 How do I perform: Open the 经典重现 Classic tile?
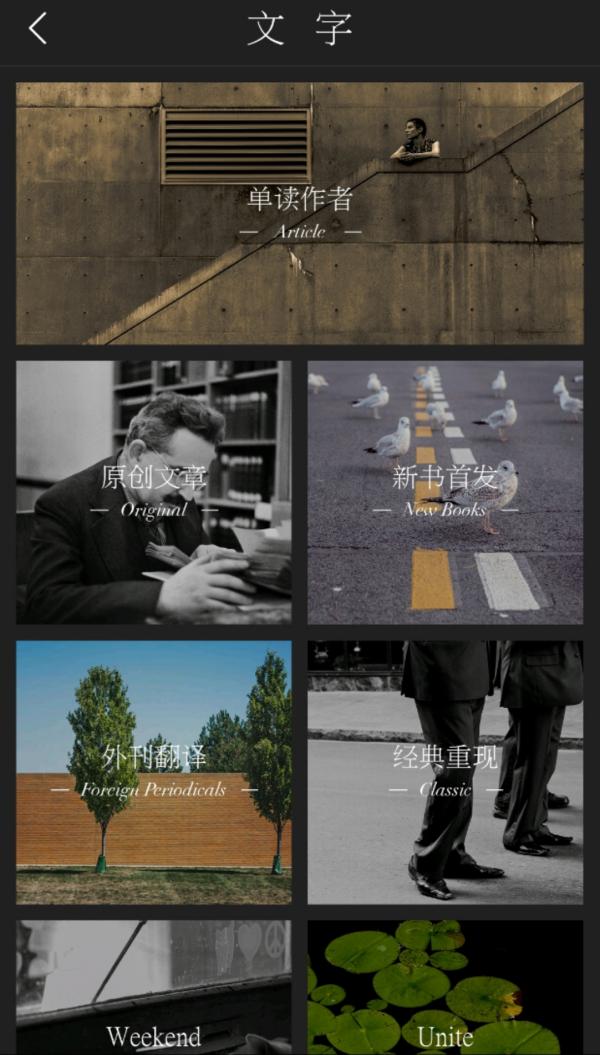click(x=445, y=772)
